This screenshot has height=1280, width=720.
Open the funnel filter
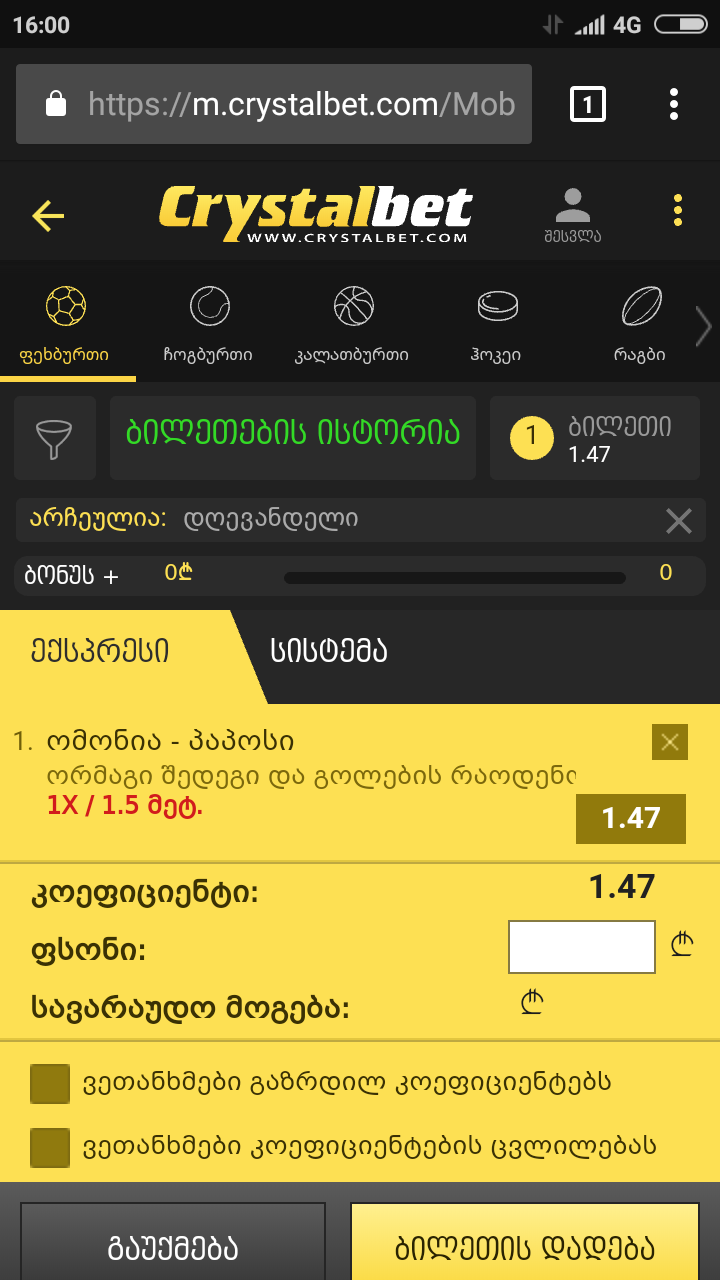click(x=55, y=437)
